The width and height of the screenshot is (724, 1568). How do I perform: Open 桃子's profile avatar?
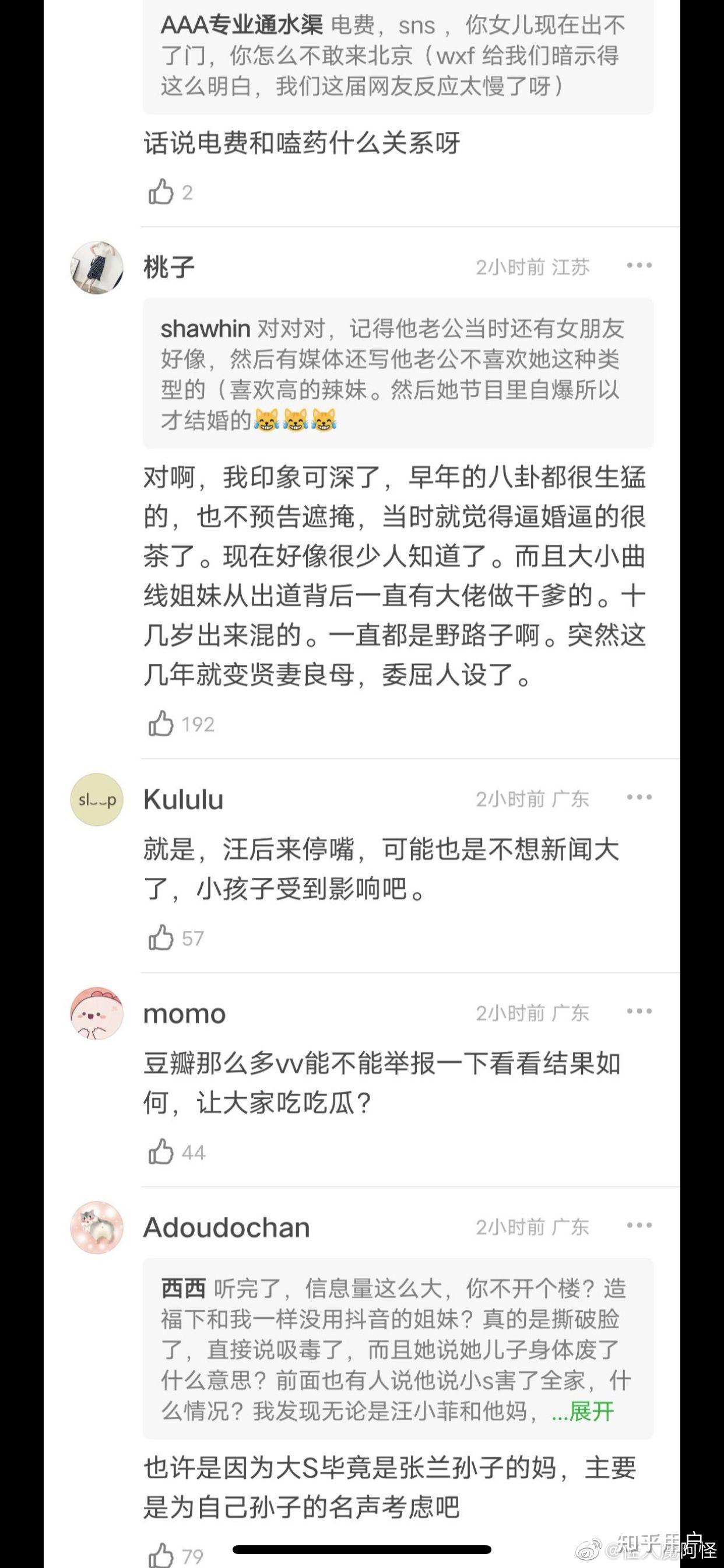[x=97, y=268]
